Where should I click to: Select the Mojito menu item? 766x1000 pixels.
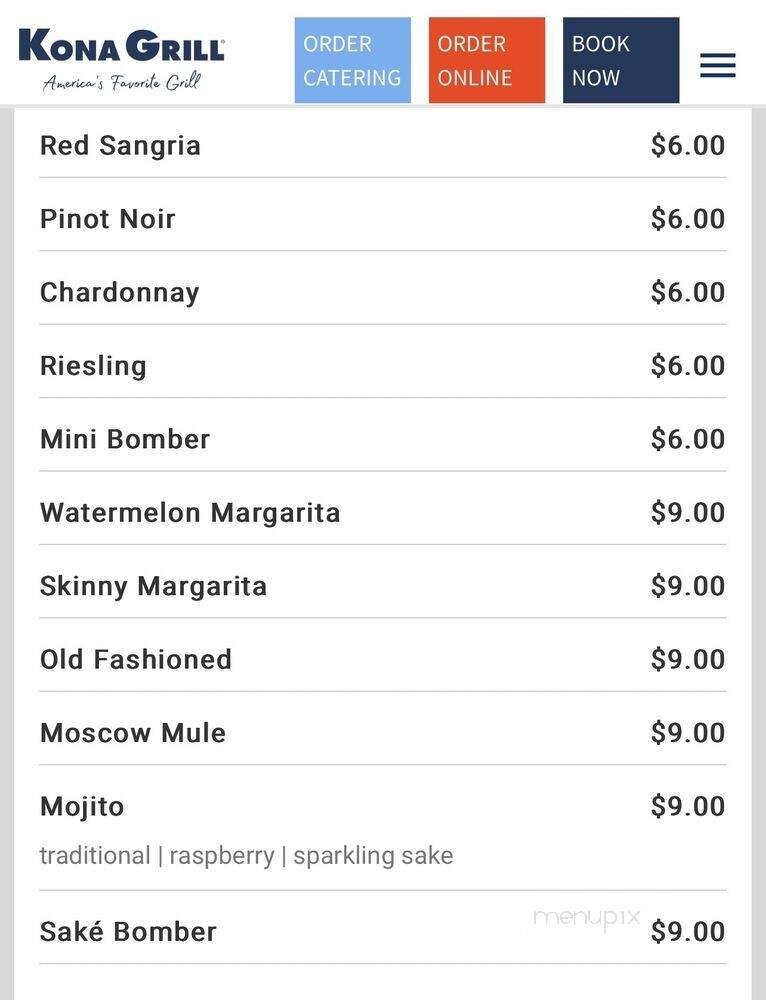pos(82,806)
